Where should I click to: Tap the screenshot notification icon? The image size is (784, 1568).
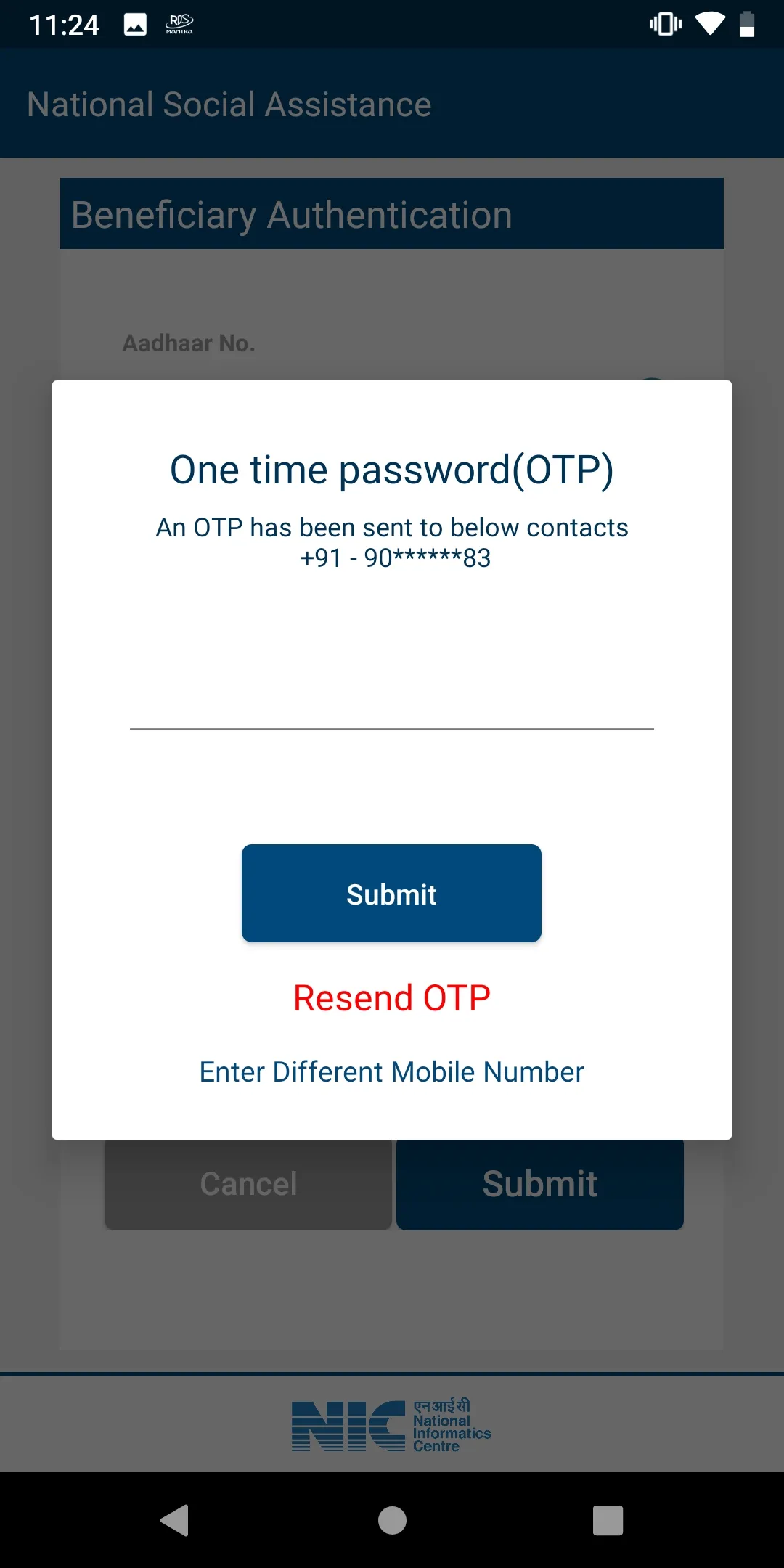135,24
